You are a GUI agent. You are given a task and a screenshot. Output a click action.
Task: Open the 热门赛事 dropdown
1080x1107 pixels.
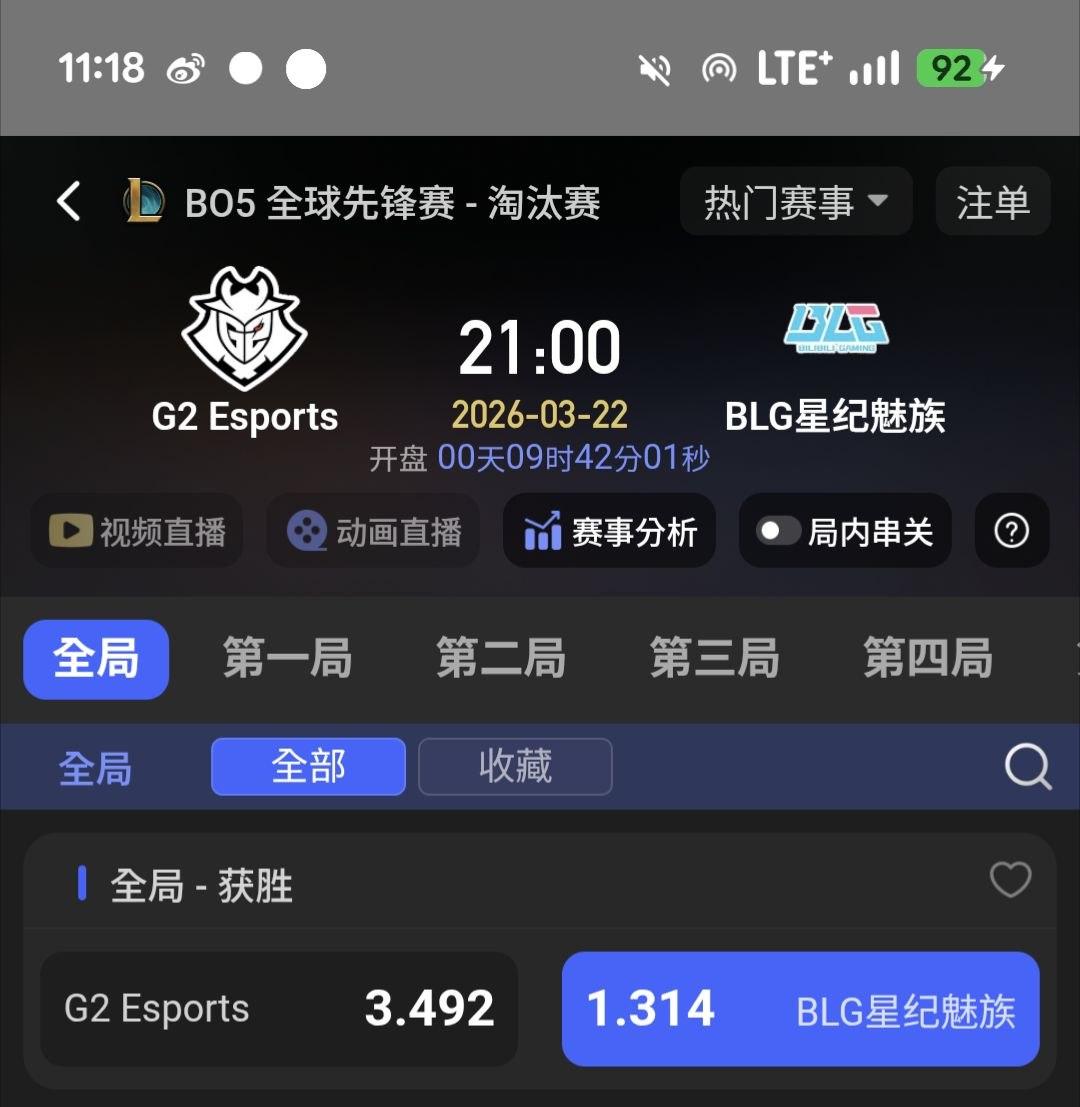[x=796, y=202]
